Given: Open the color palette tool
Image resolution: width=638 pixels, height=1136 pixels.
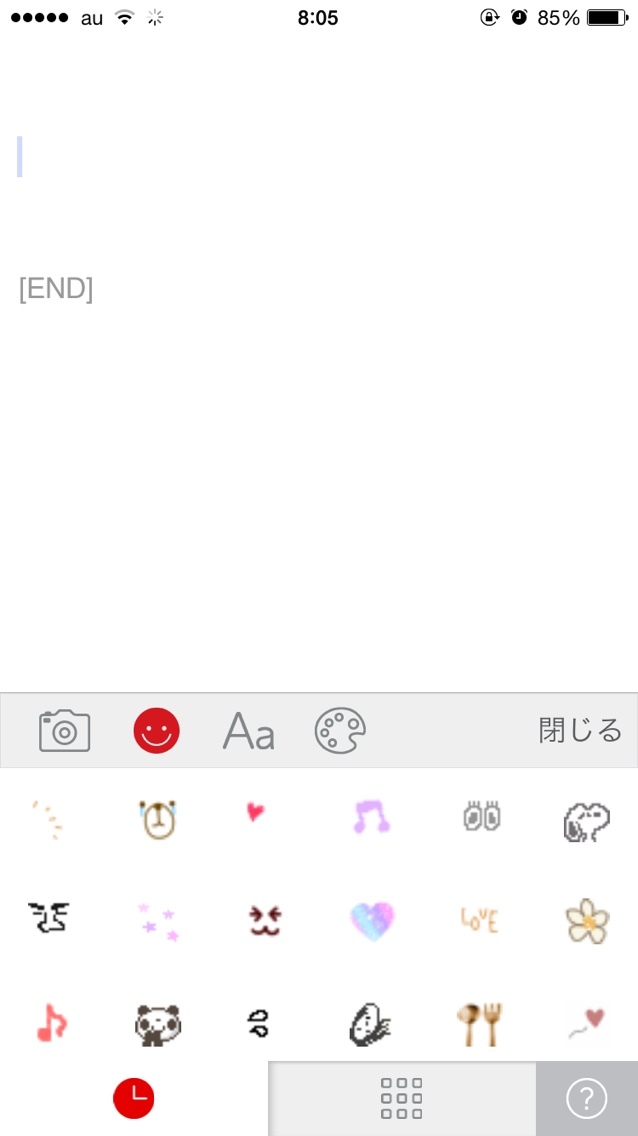Looking at the screenshot, I should pos(340,731).
